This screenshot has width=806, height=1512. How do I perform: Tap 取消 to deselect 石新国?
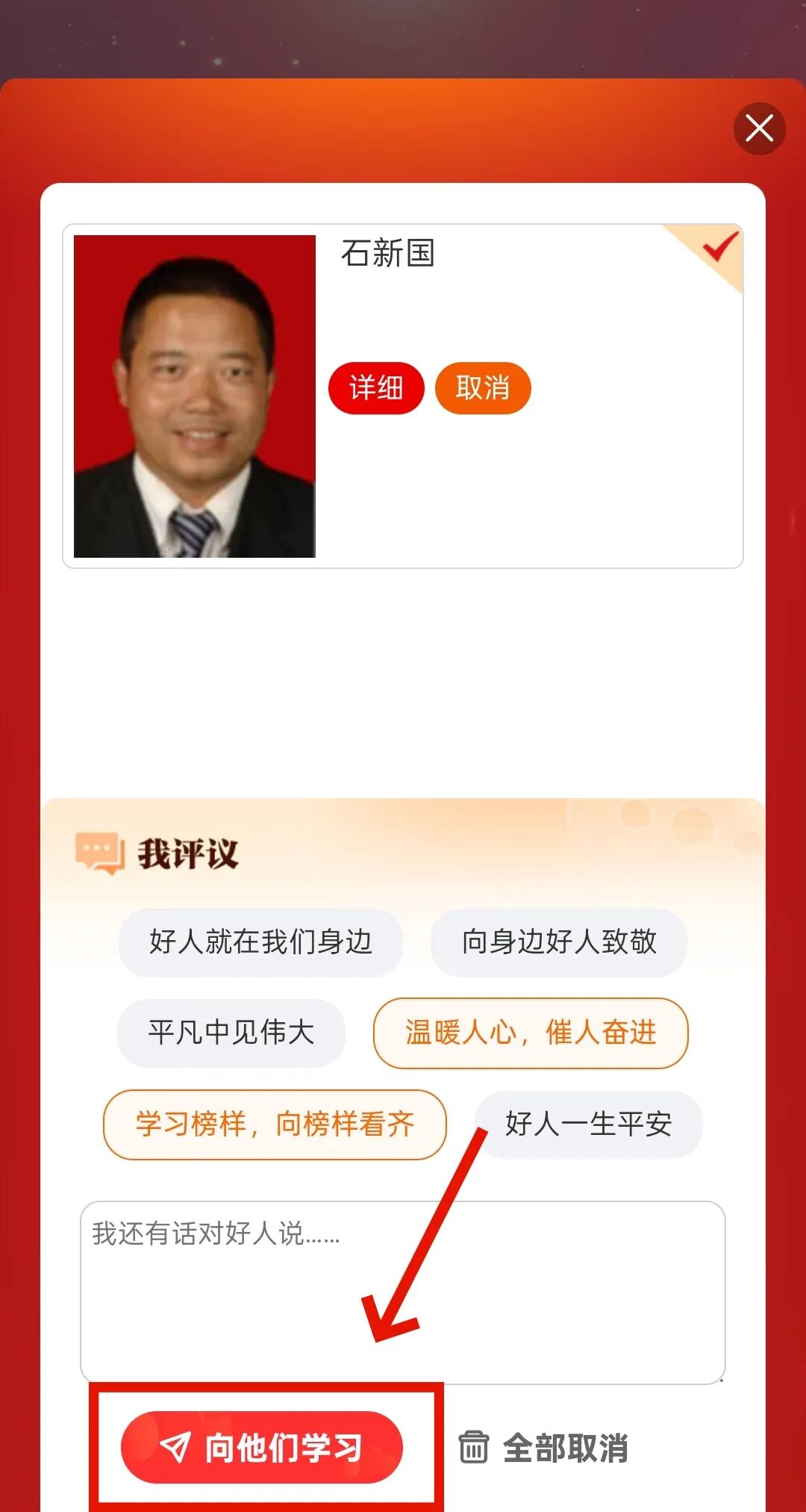[x=483, y=388]
